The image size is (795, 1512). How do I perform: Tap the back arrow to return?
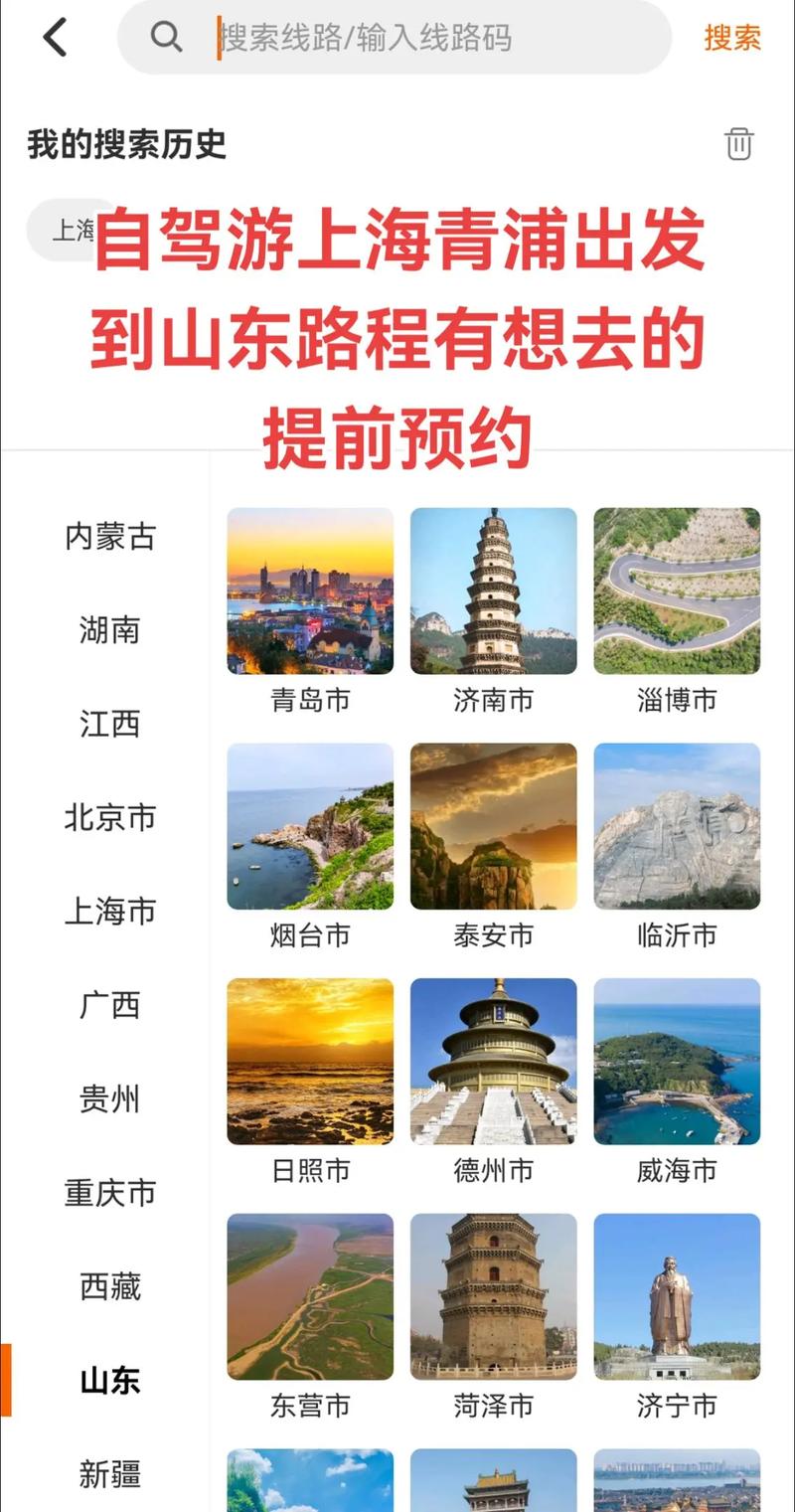pyautogui.click(x=55, y=38)
